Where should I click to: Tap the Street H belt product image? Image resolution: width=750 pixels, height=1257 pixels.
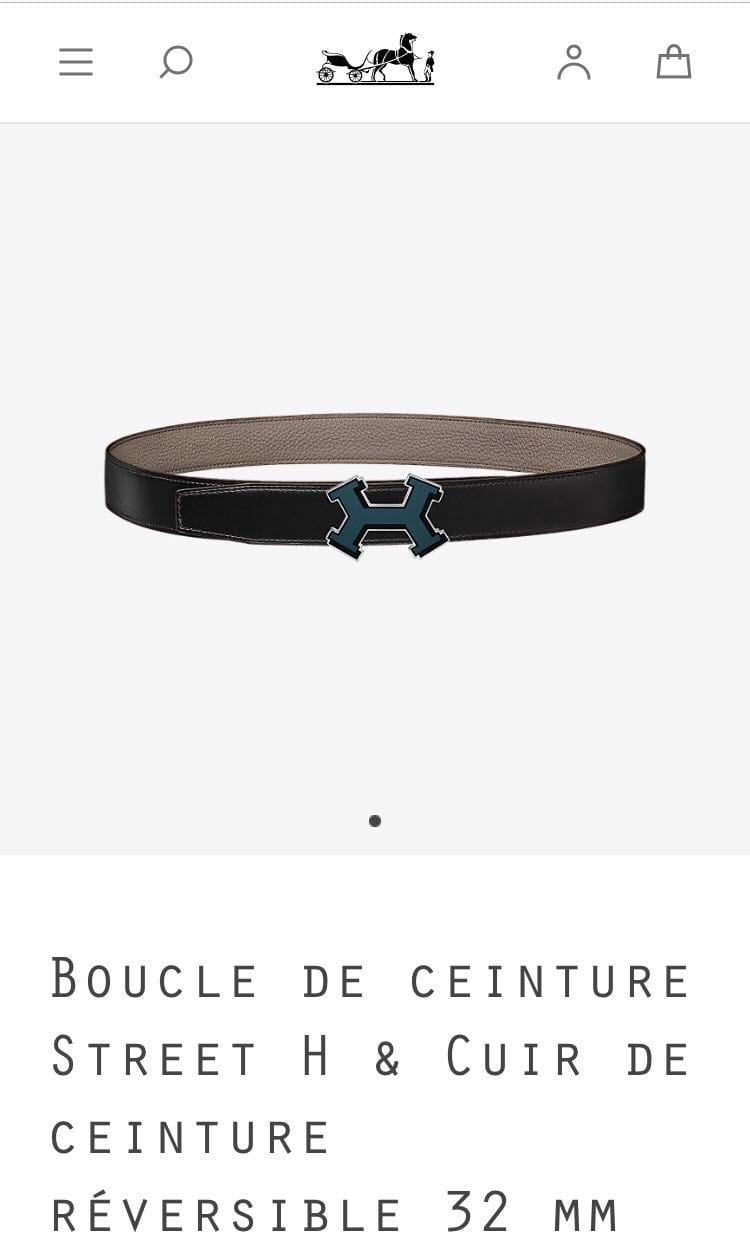[375, 485]
